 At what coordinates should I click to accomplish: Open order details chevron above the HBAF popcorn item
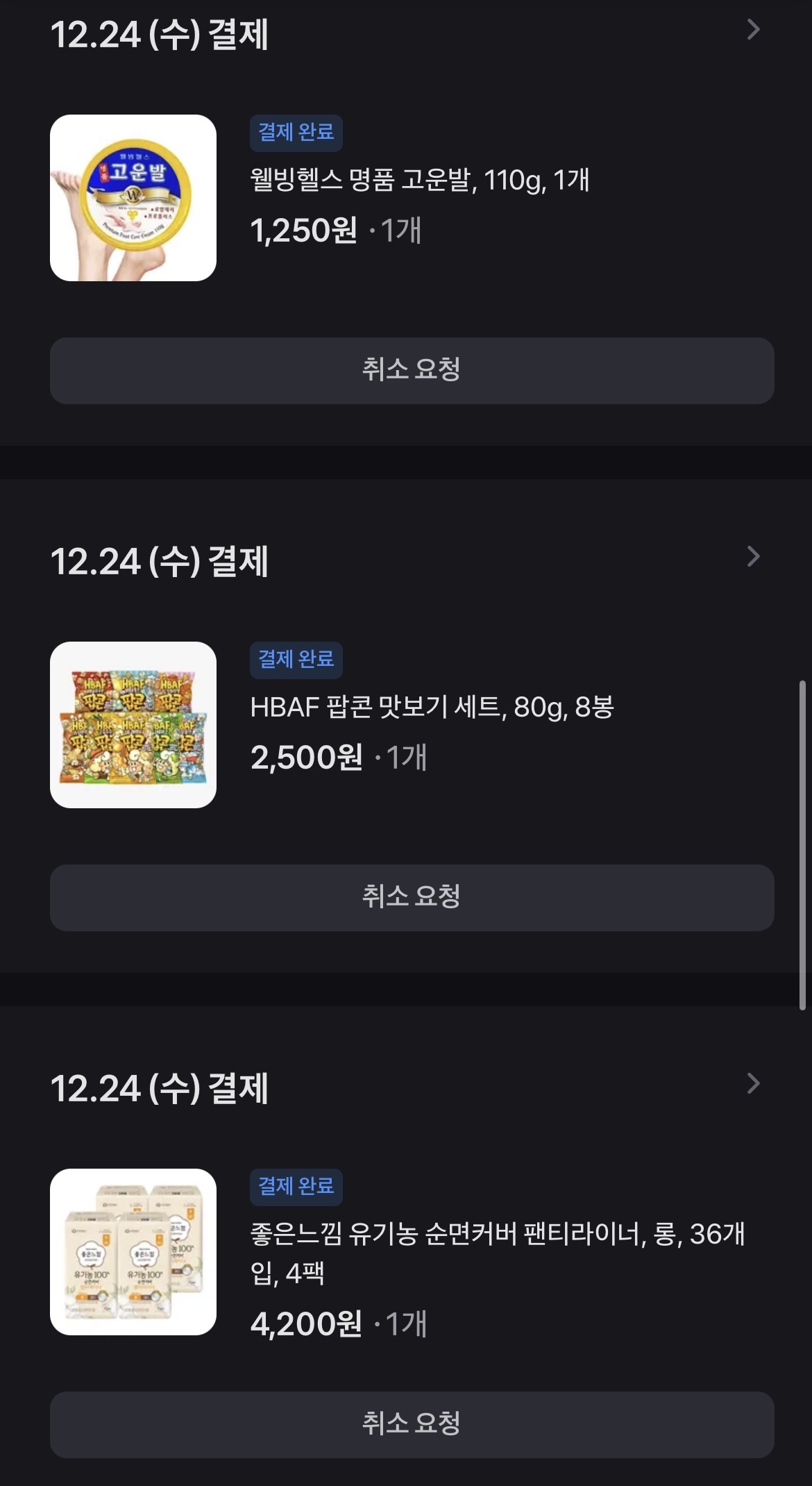coord(753,556)
